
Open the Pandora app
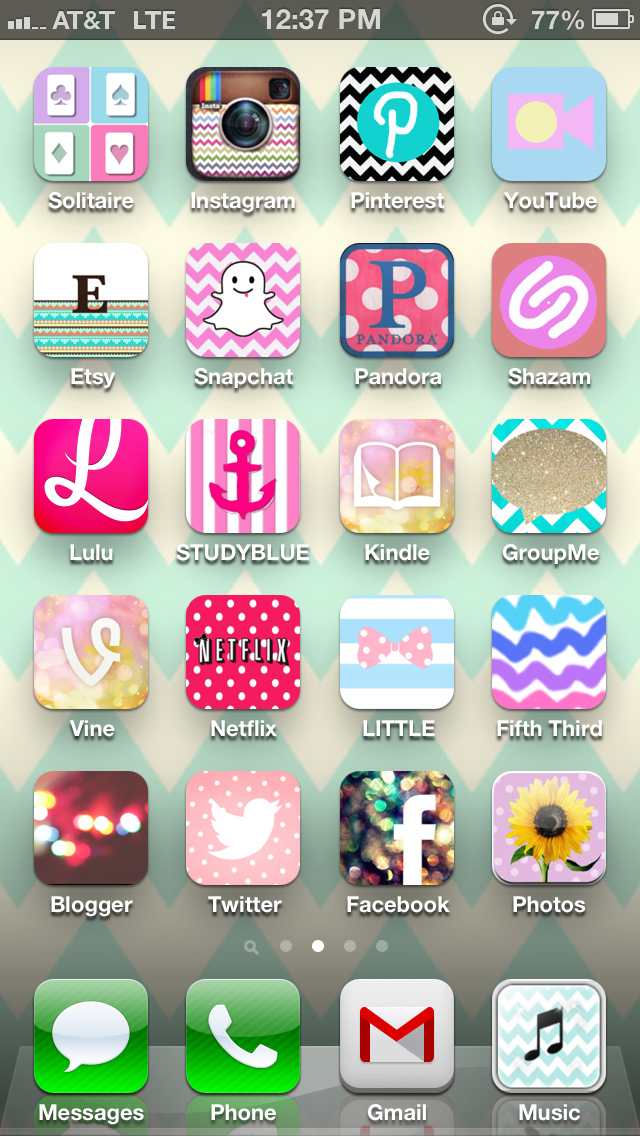(x=397, y=300)
